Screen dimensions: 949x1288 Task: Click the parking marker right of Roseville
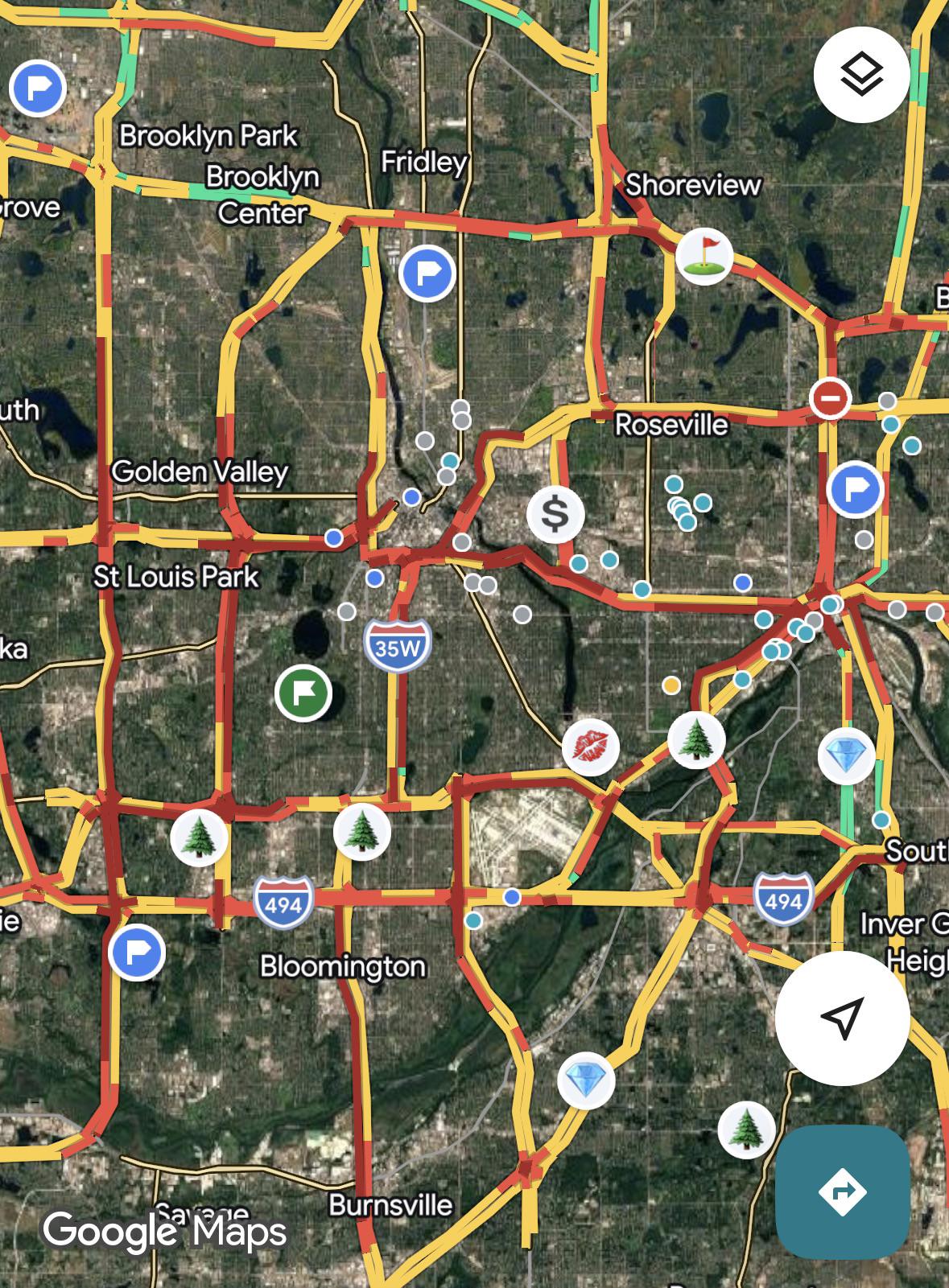[x=856, y=488]
